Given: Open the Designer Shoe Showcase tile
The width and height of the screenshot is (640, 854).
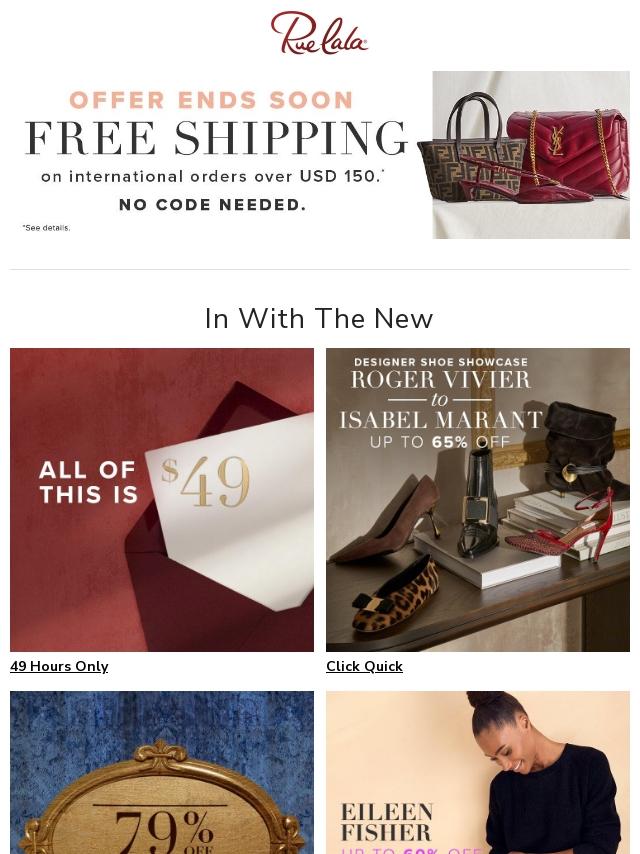Looking at the screenshot, I should click(x=477, y=499).
